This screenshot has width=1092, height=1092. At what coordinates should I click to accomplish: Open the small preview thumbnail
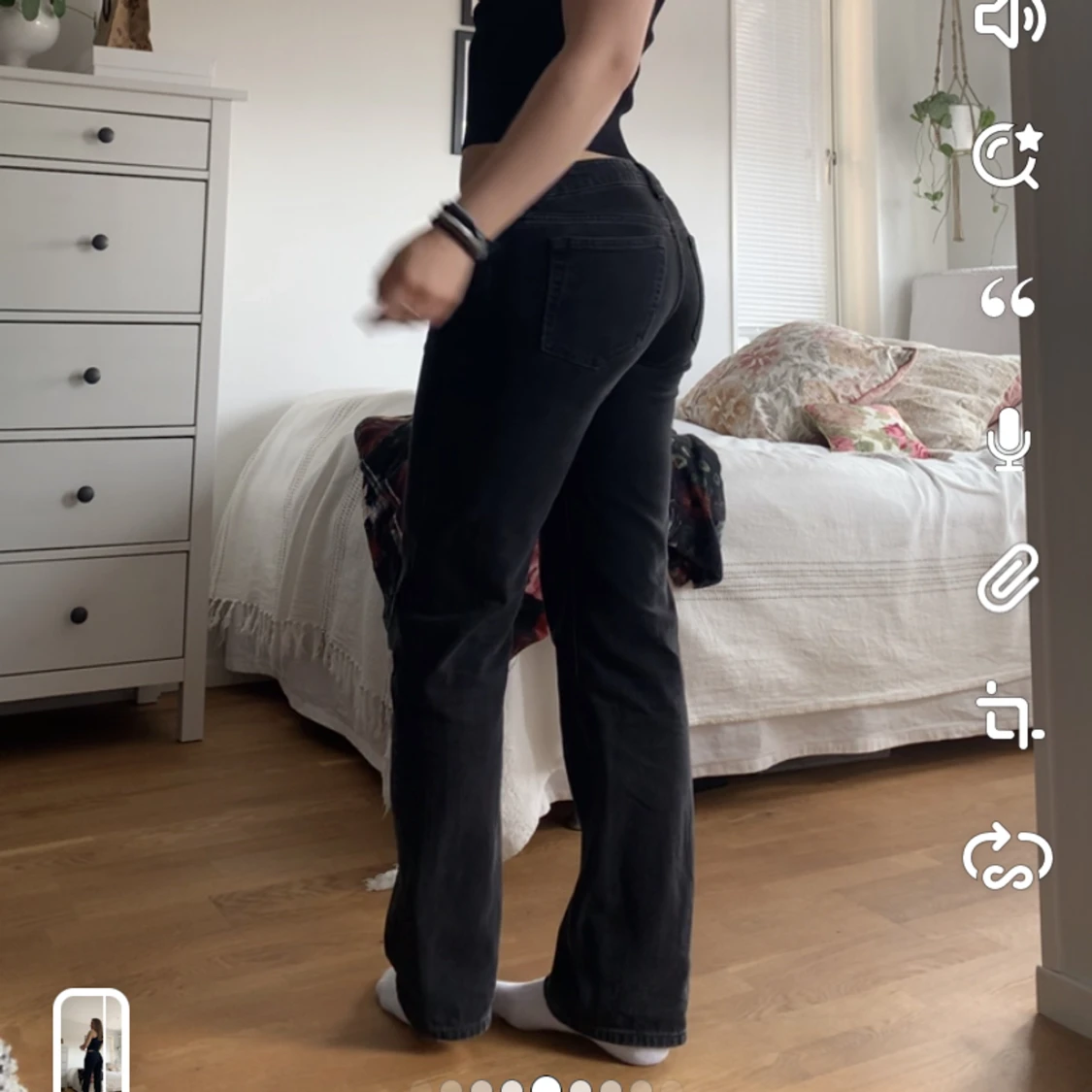(x=91, y=1042)
